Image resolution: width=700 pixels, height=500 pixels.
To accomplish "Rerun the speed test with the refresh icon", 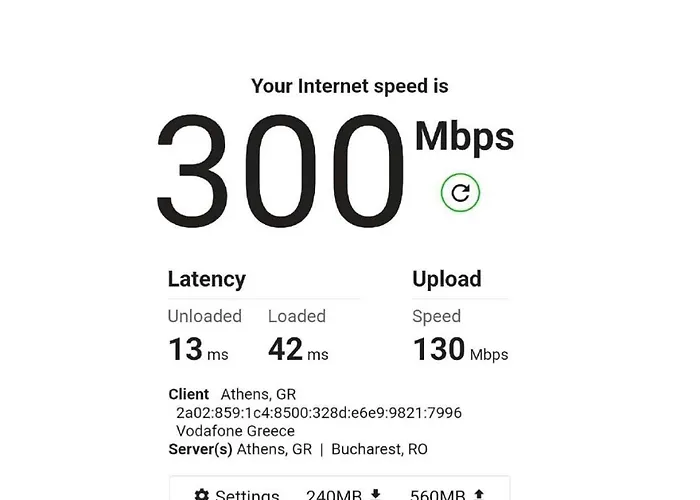I will pyautogui.click(x=460, y=193).
